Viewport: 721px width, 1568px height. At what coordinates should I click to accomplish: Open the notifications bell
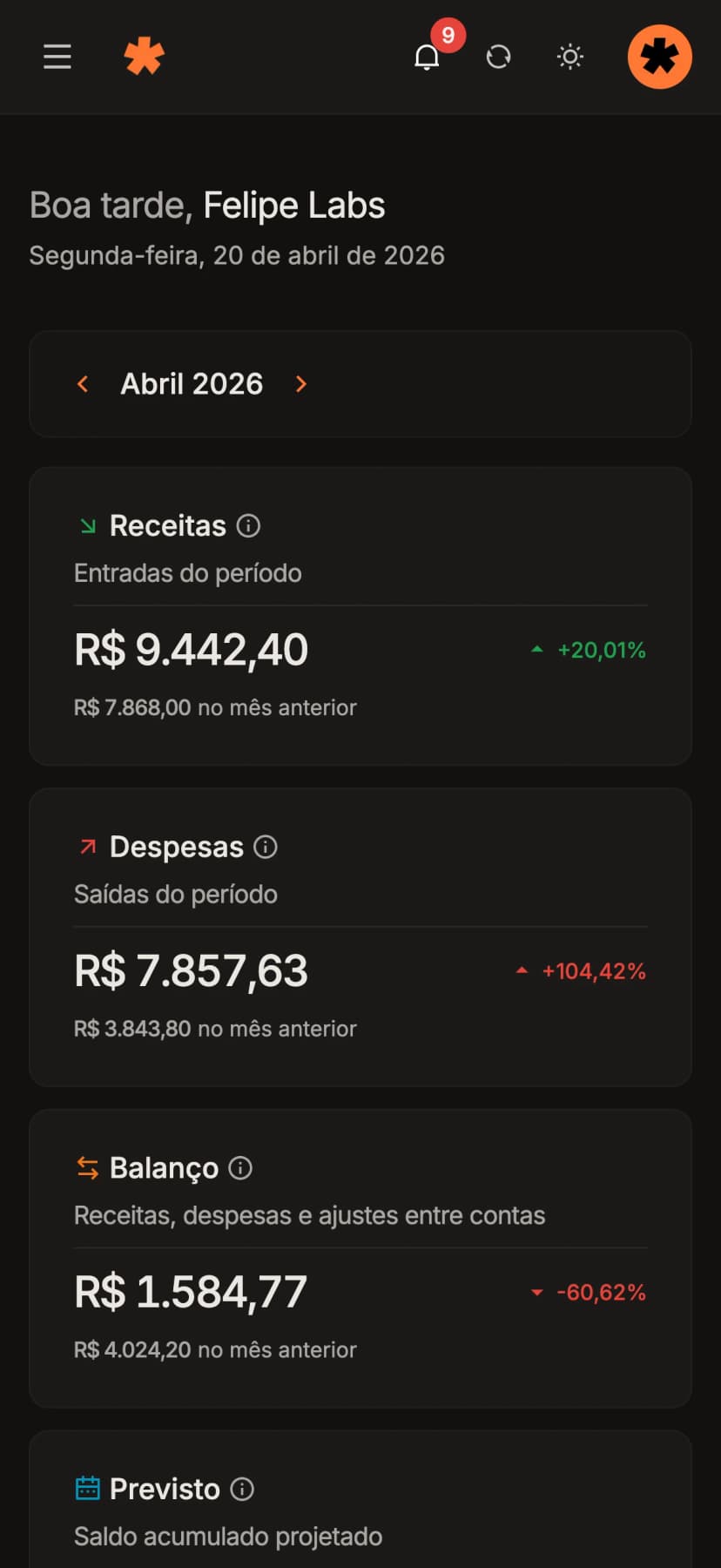(427, 57)
